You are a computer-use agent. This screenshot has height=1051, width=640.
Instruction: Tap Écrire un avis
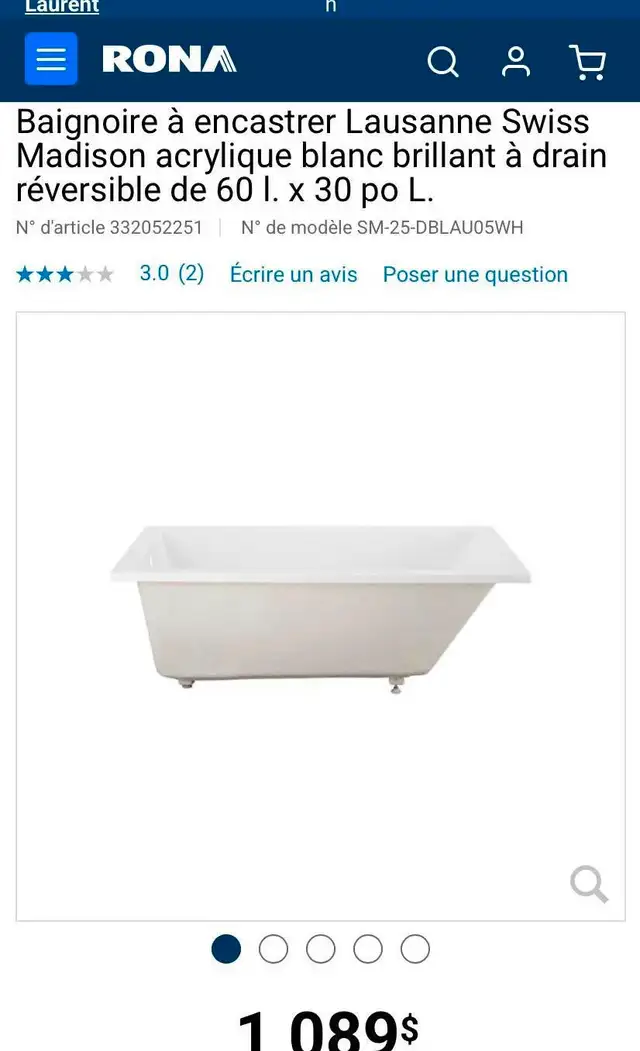[x=294, y=274]
